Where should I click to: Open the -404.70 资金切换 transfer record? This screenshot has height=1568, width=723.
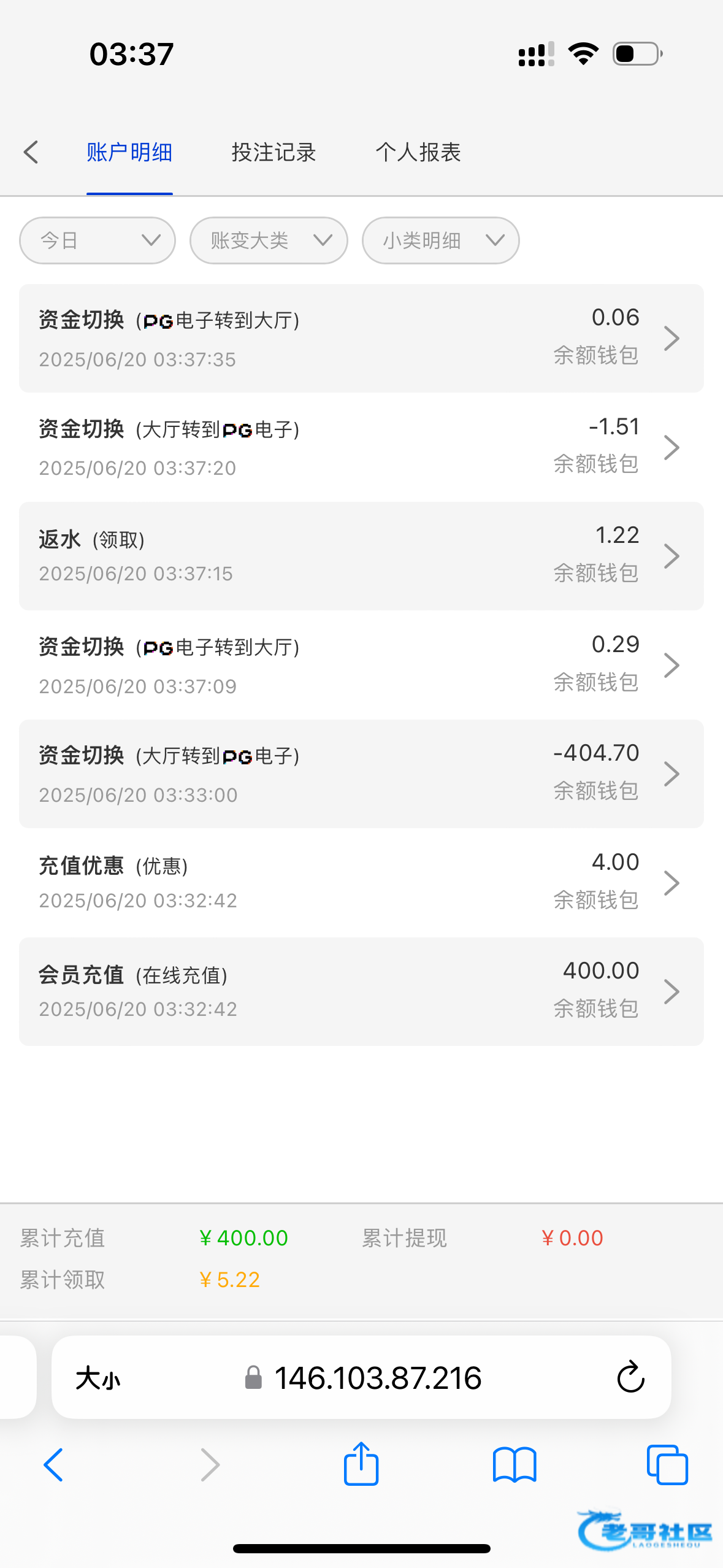click(361, 774)
